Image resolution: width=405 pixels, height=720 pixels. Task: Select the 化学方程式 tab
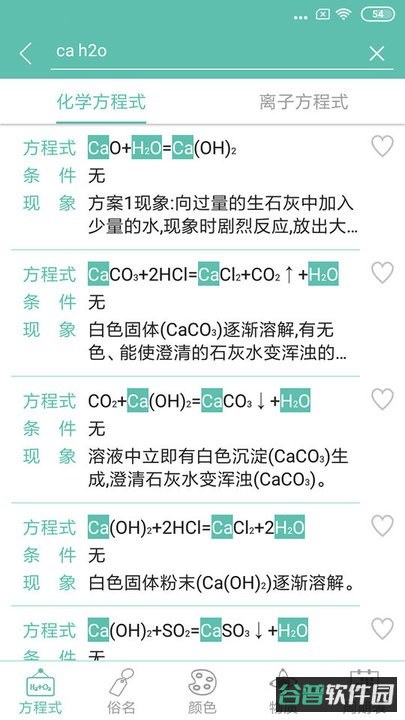101,101
